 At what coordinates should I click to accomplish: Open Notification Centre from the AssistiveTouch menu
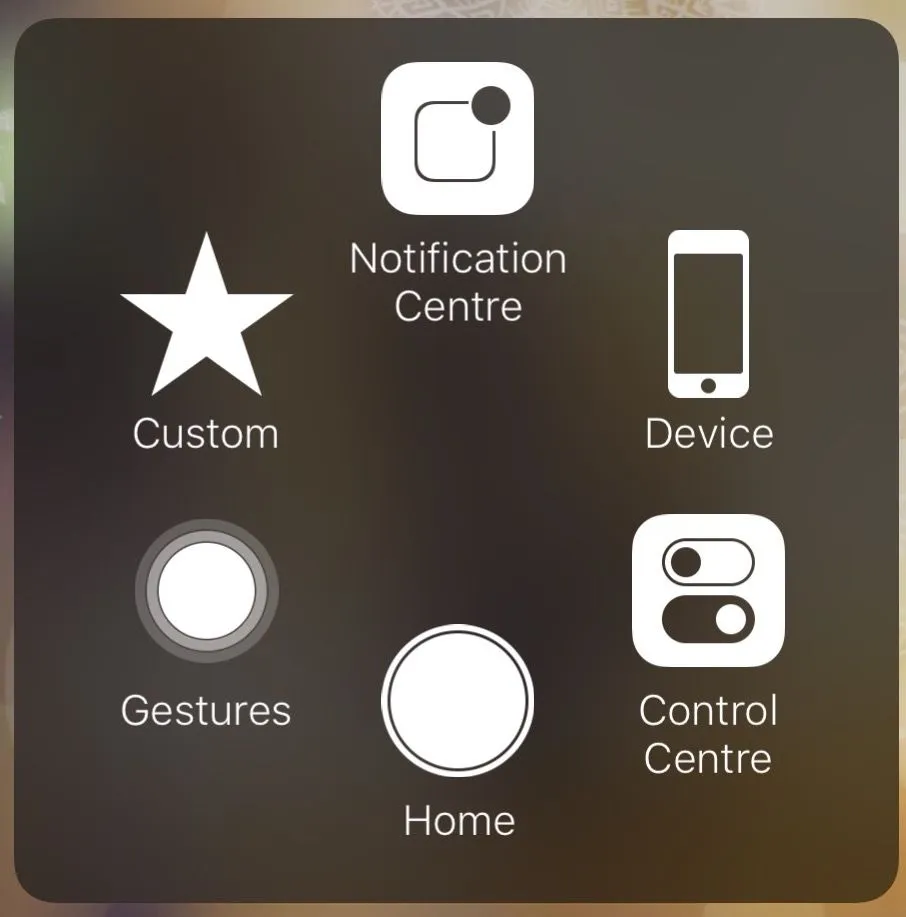coord(457,139)
